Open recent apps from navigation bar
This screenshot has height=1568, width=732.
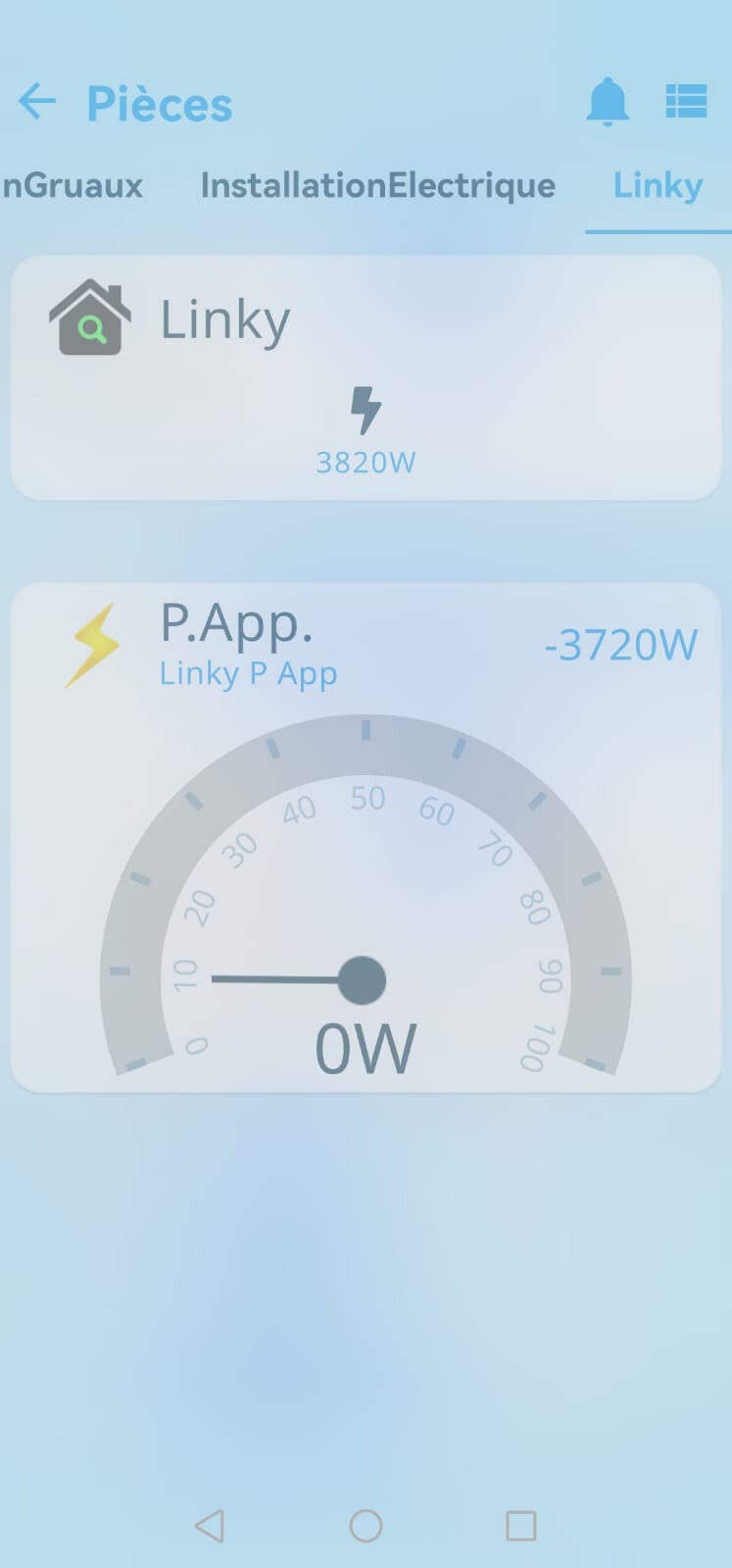click(x=520, y=1525)
